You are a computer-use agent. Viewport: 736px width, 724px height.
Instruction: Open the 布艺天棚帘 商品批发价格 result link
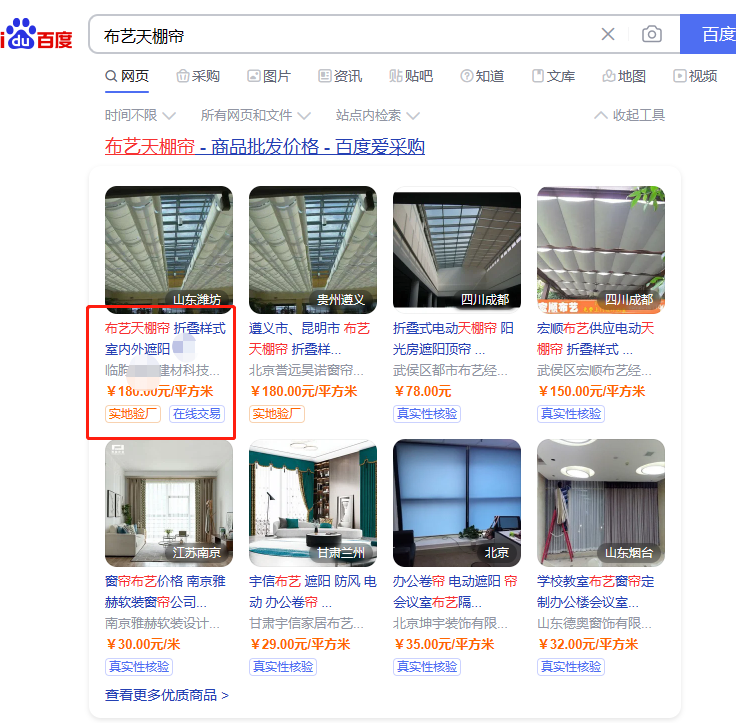point(264,147)
